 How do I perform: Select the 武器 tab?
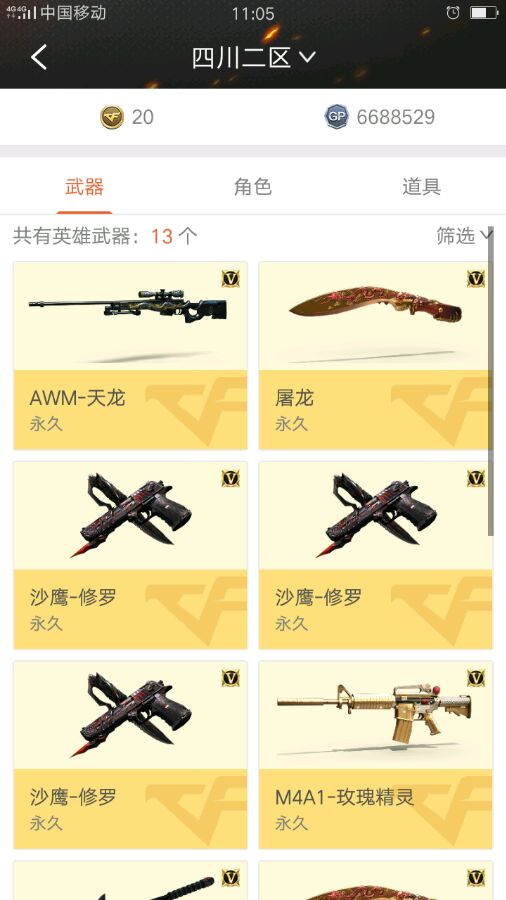click(84, 187)
